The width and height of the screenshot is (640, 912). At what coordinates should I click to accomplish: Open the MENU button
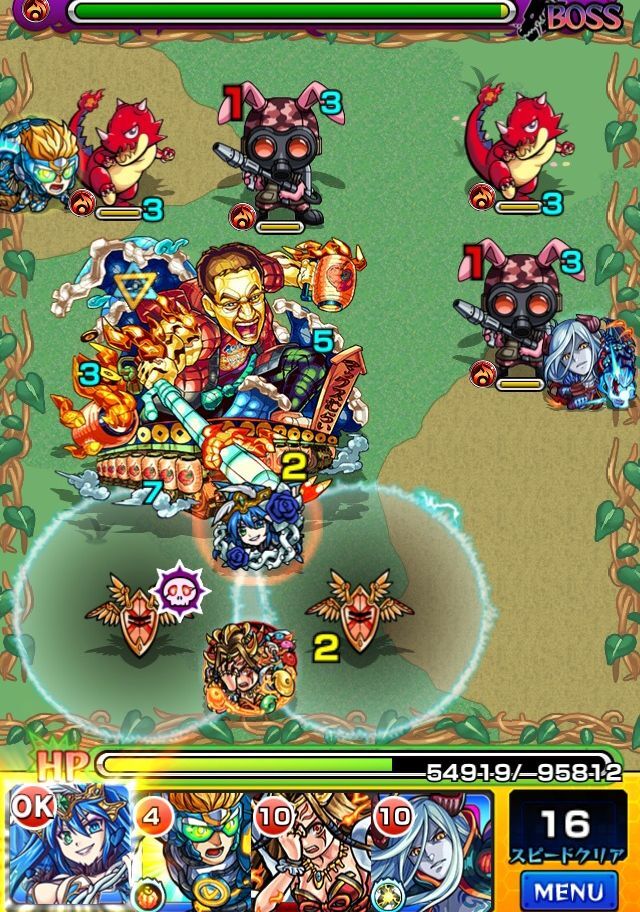tap(568, 889)
